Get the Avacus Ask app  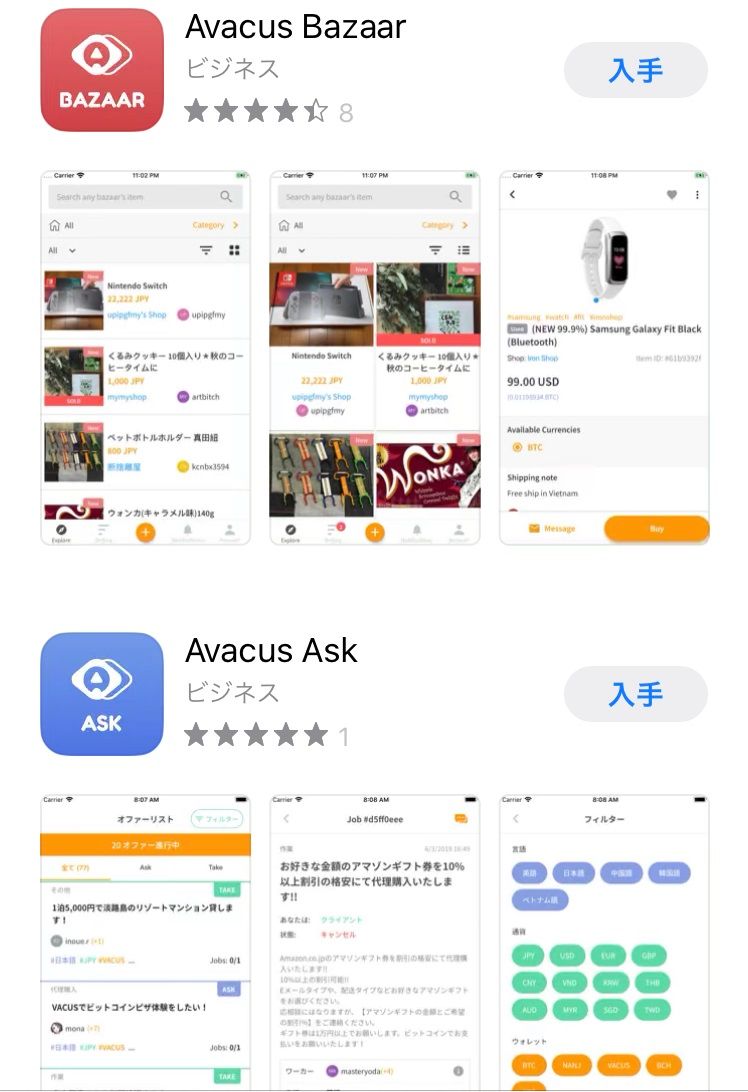635,694
